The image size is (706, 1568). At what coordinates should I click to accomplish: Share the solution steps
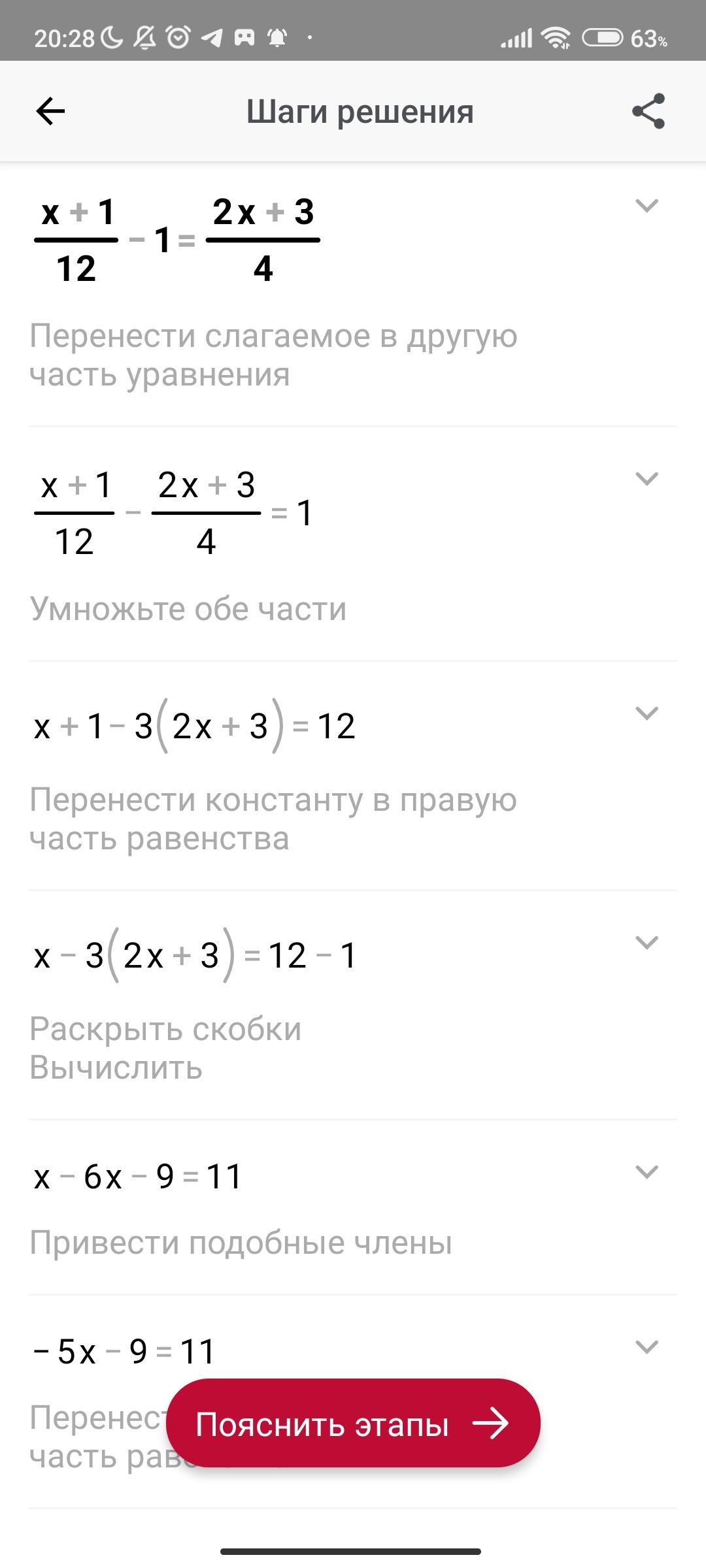pos(648,111)
